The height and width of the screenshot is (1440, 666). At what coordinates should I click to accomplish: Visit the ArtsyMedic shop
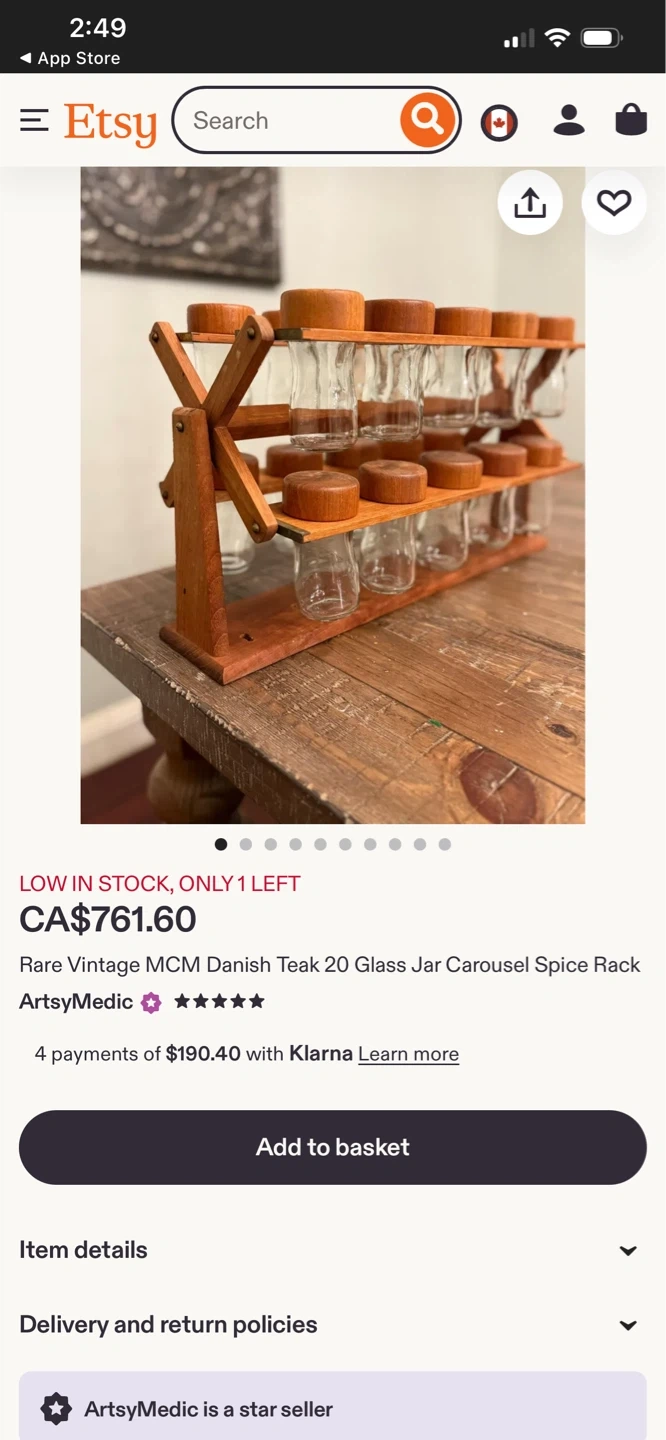(x=76, y=1001)
